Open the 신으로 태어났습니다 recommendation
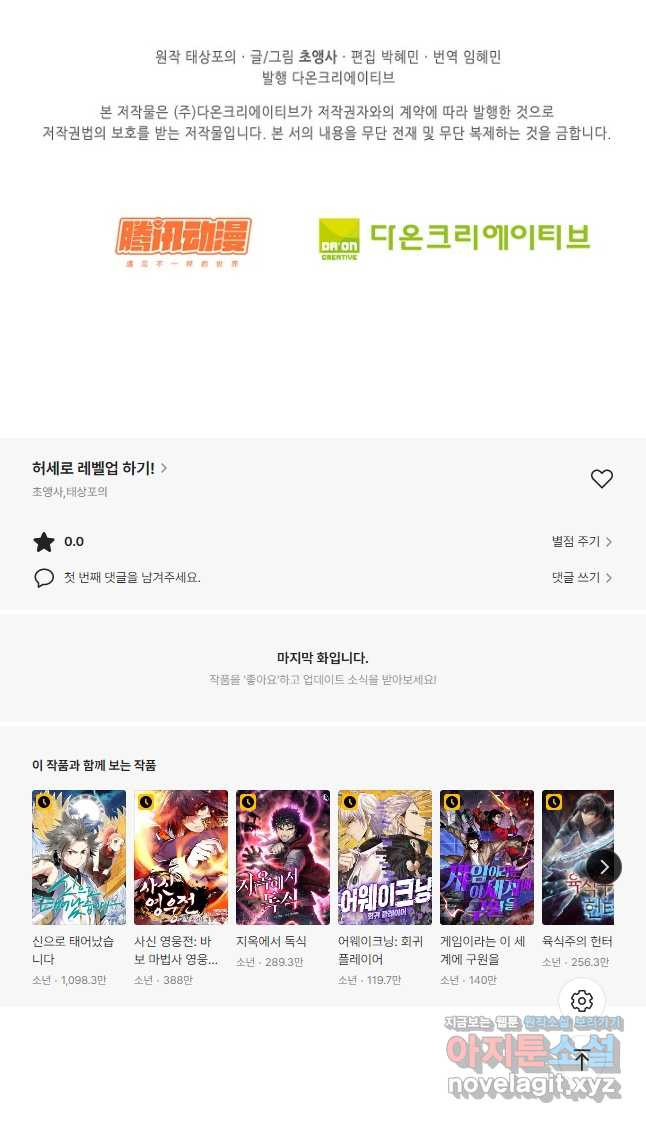 [x=79, y=857]
